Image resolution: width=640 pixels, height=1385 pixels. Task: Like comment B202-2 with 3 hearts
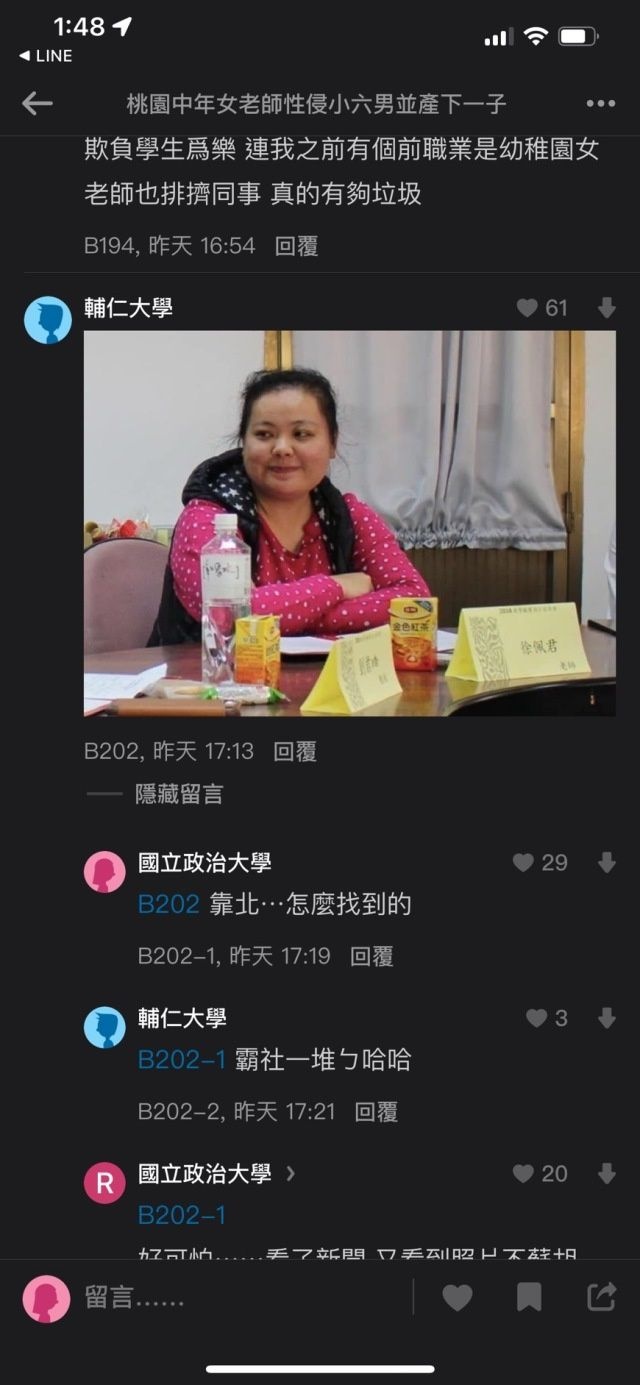click(537, 1018)
